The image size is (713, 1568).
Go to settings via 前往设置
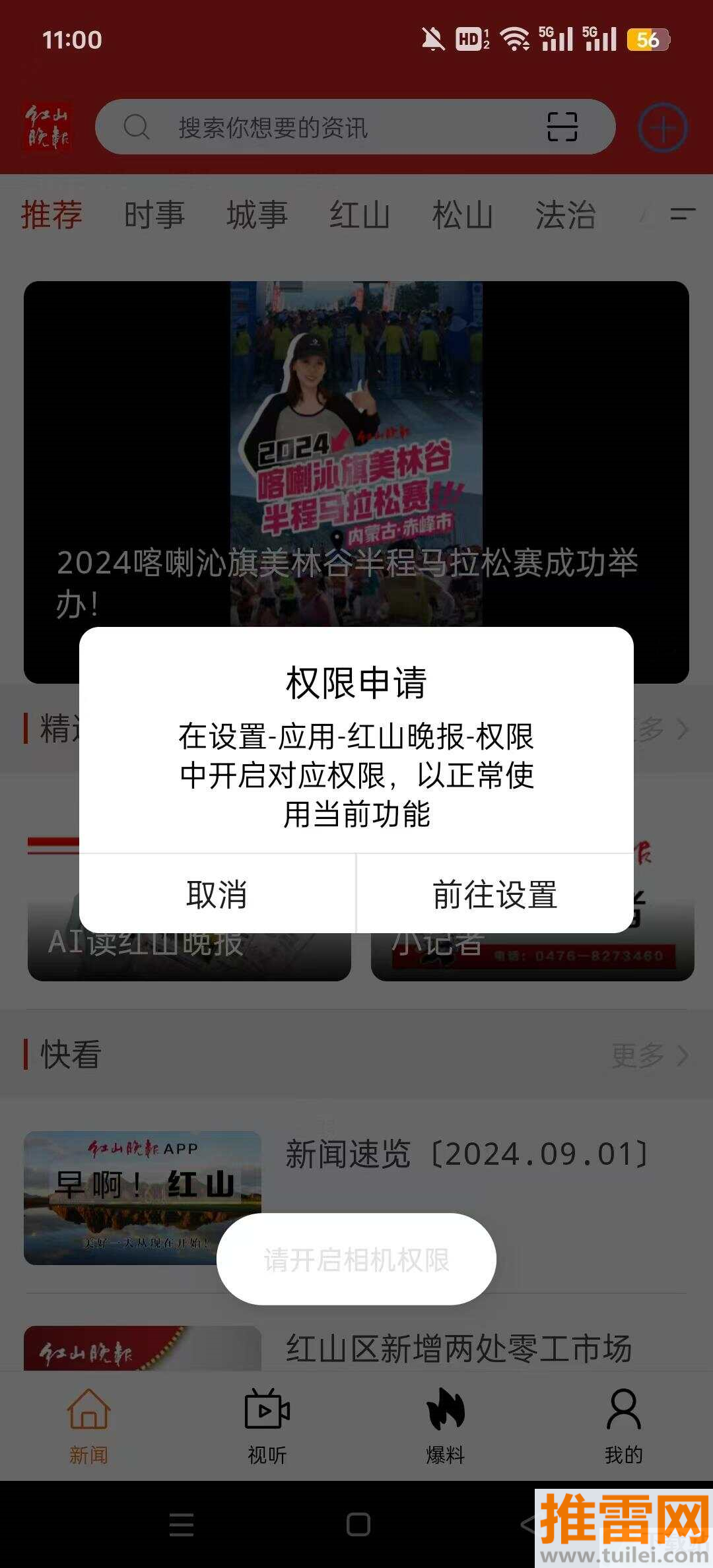coord(494,894)
